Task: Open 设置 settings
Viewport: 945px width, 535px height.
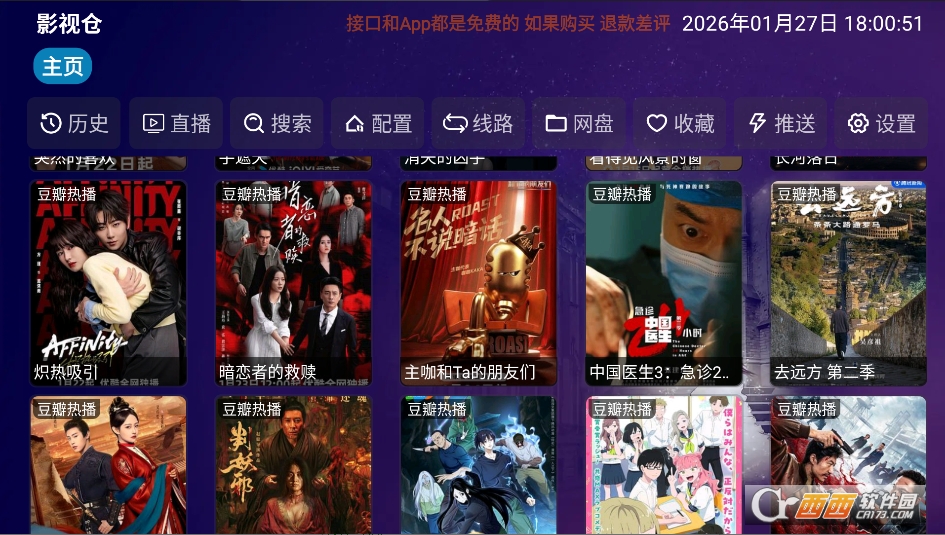Action: 881,123
